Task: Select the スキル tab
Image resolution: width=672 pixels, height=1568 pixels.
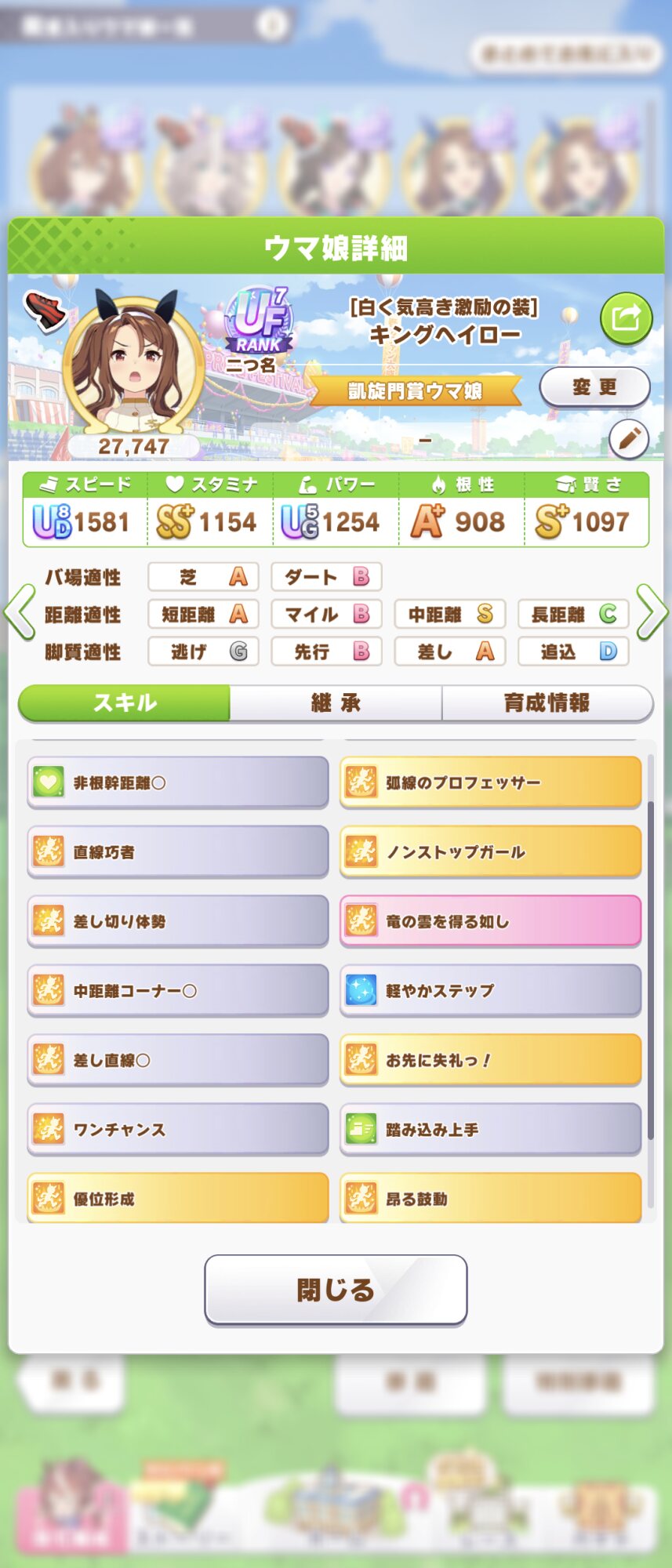Action: pyautogui.click(x=125, y=702)
